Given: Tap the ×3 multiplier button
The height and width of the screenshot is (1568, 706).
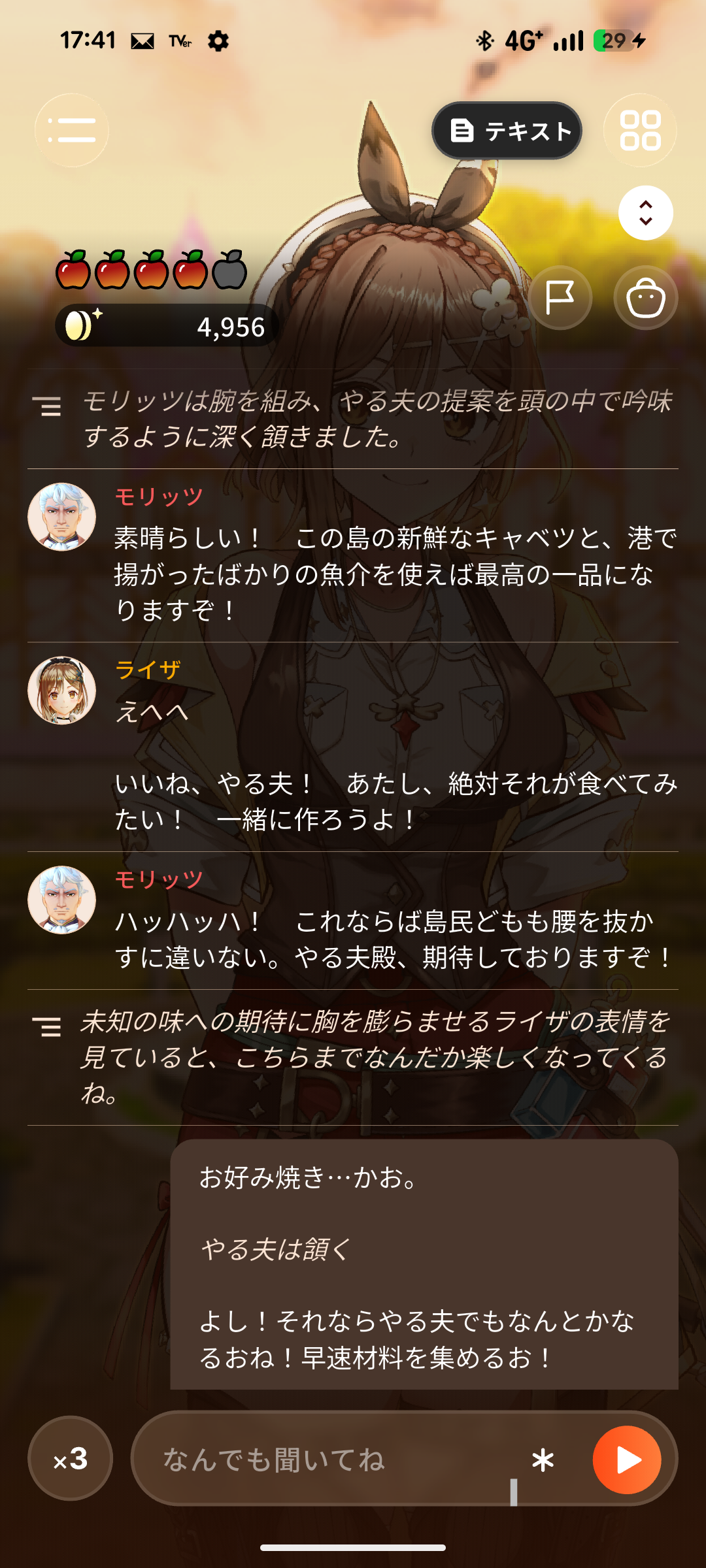Looking at the screenshot, I should tap(71, 1458).
